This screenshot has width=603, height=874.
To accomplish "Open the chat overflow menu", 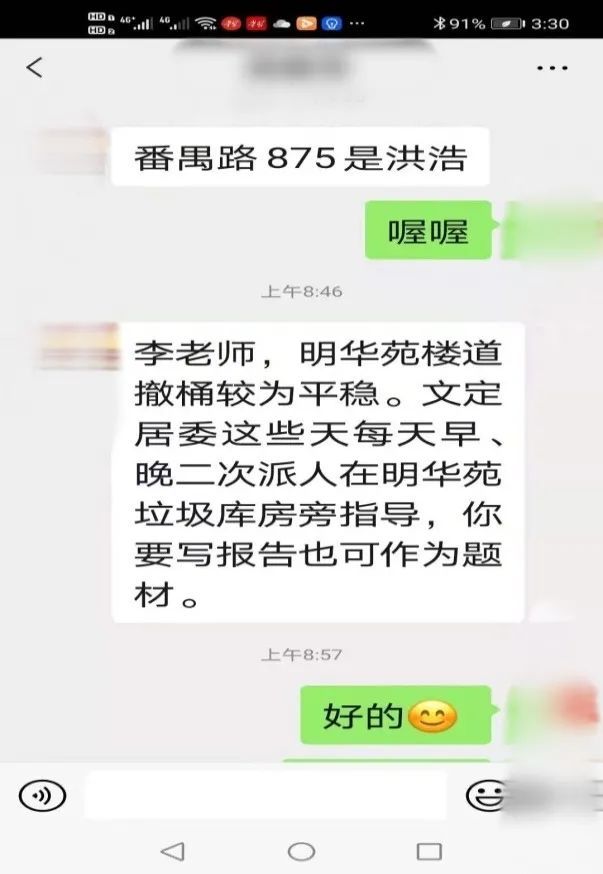I will coord(552,68).
